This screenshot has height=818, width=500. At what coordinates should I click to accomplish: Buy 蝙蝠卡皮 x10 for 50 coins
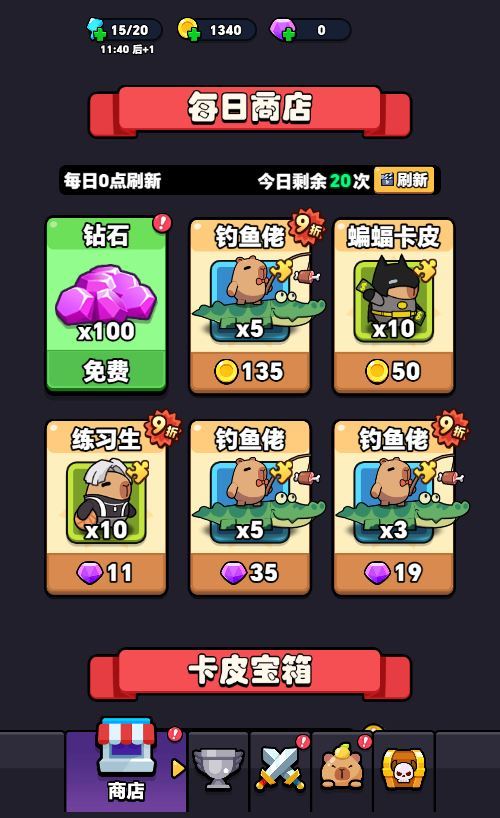click(x=394, y=306)
